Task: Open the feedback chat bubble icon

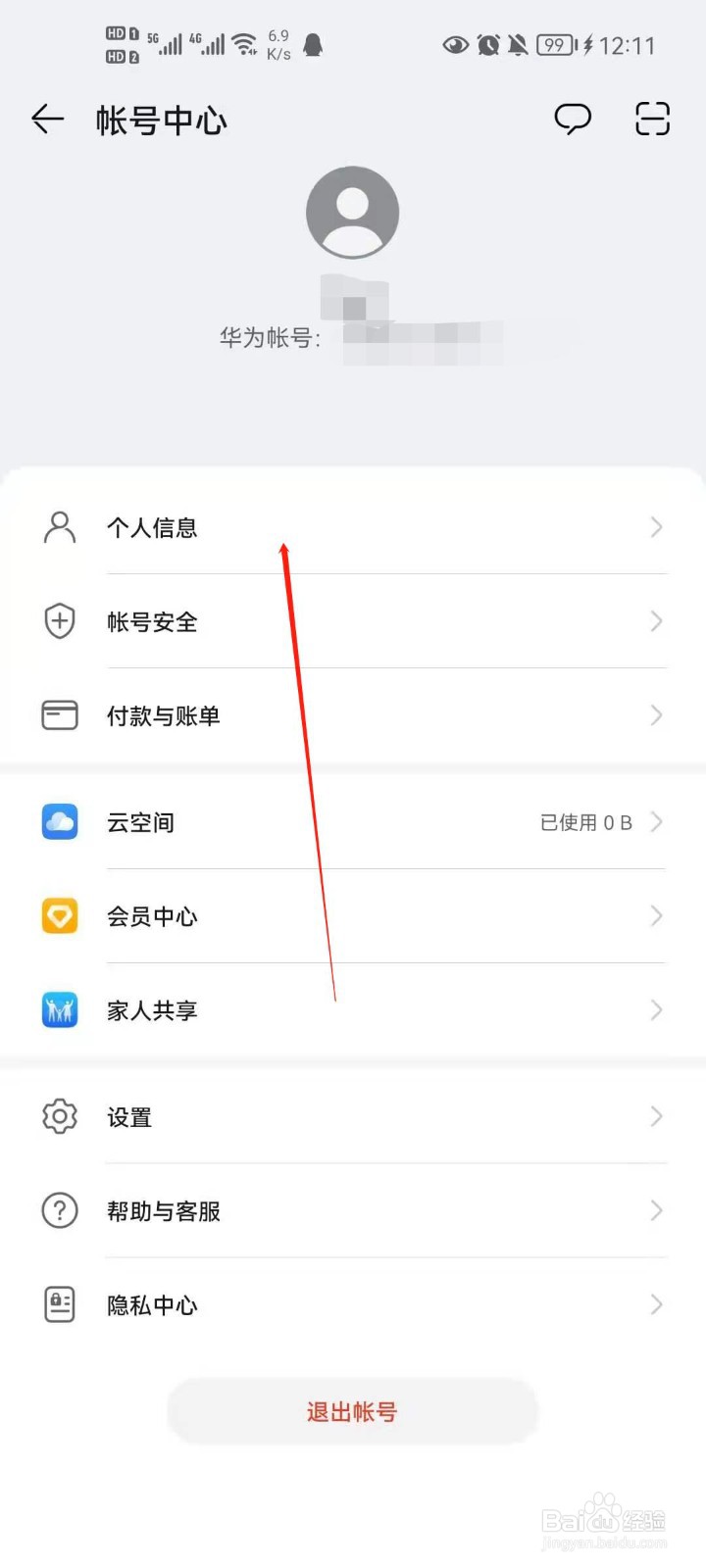Action: [573, 119]
